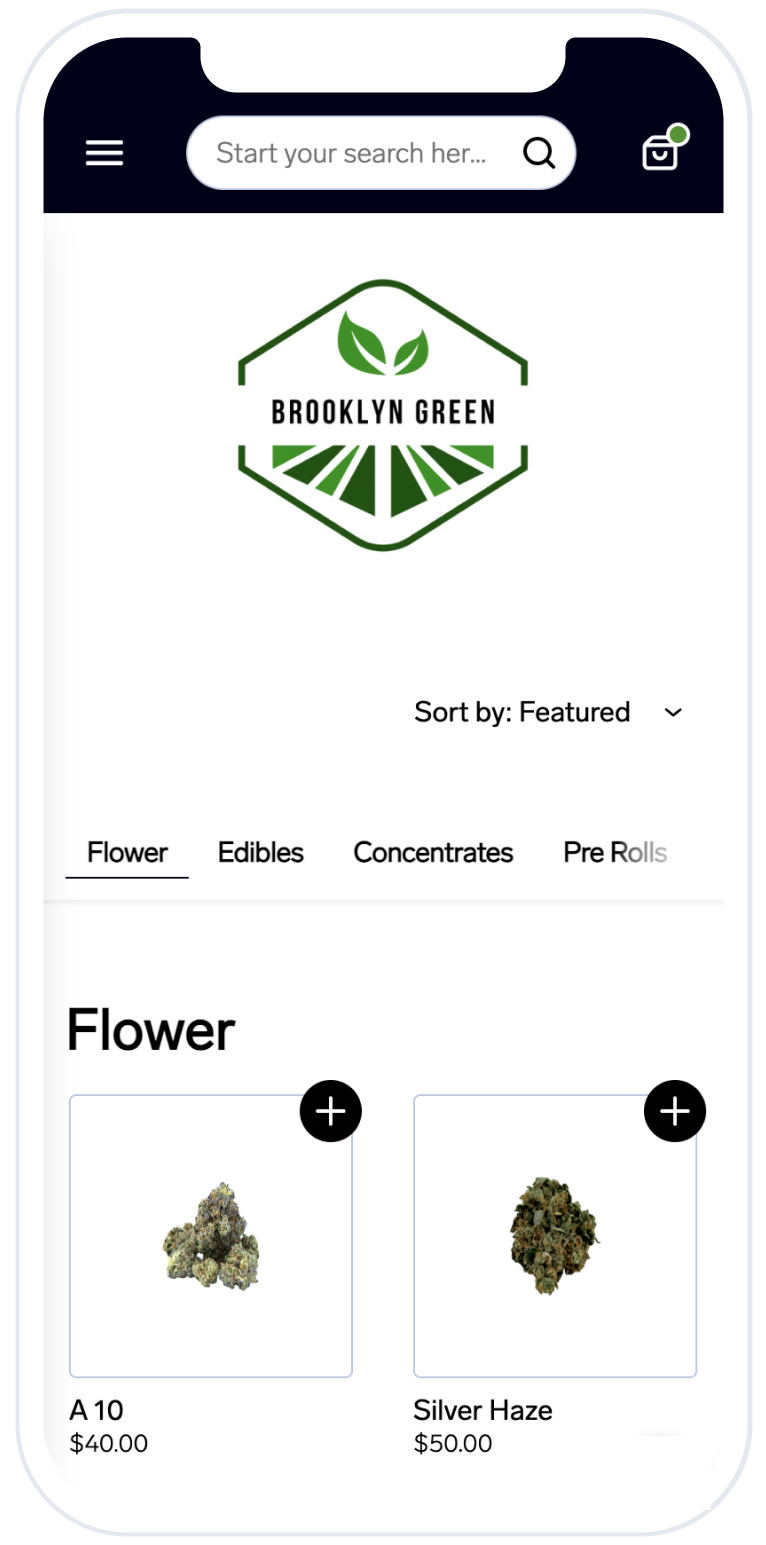Open the shopping bag cart
This screenshot has height=1545, width=766.
tap(662, 152)
